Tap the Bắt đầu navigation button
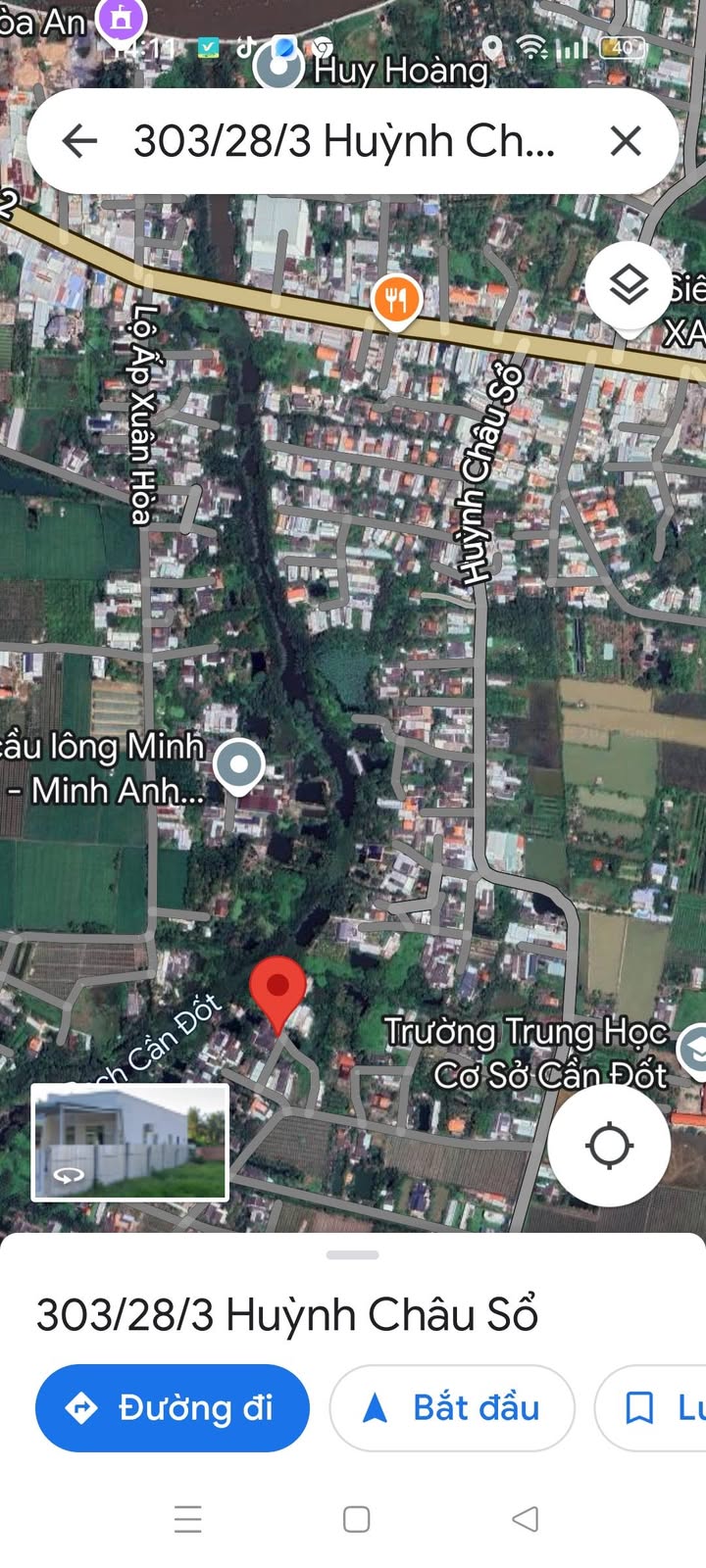 point(452,1408)
